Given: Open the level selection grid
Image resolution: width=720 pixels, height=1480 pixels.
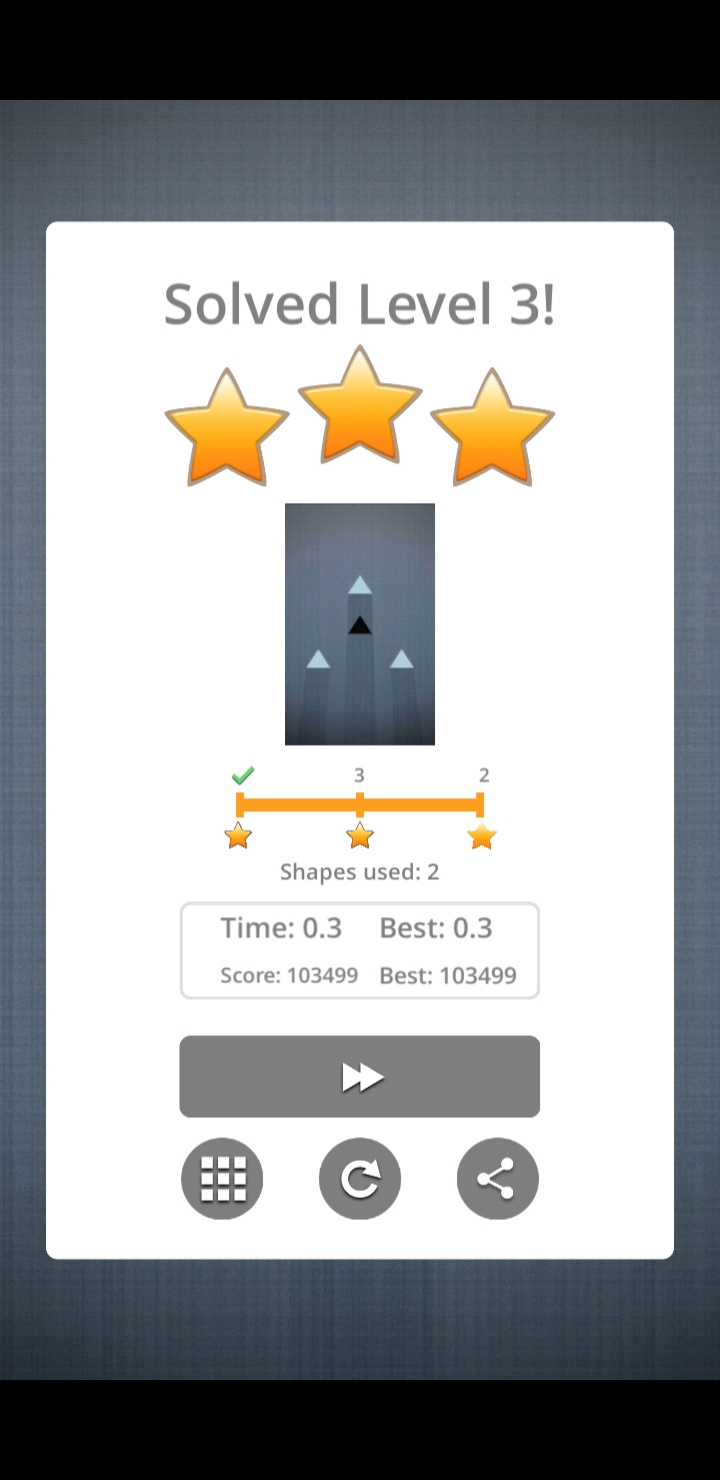Looking at the screenshot, I should (x=222, y=1179).
